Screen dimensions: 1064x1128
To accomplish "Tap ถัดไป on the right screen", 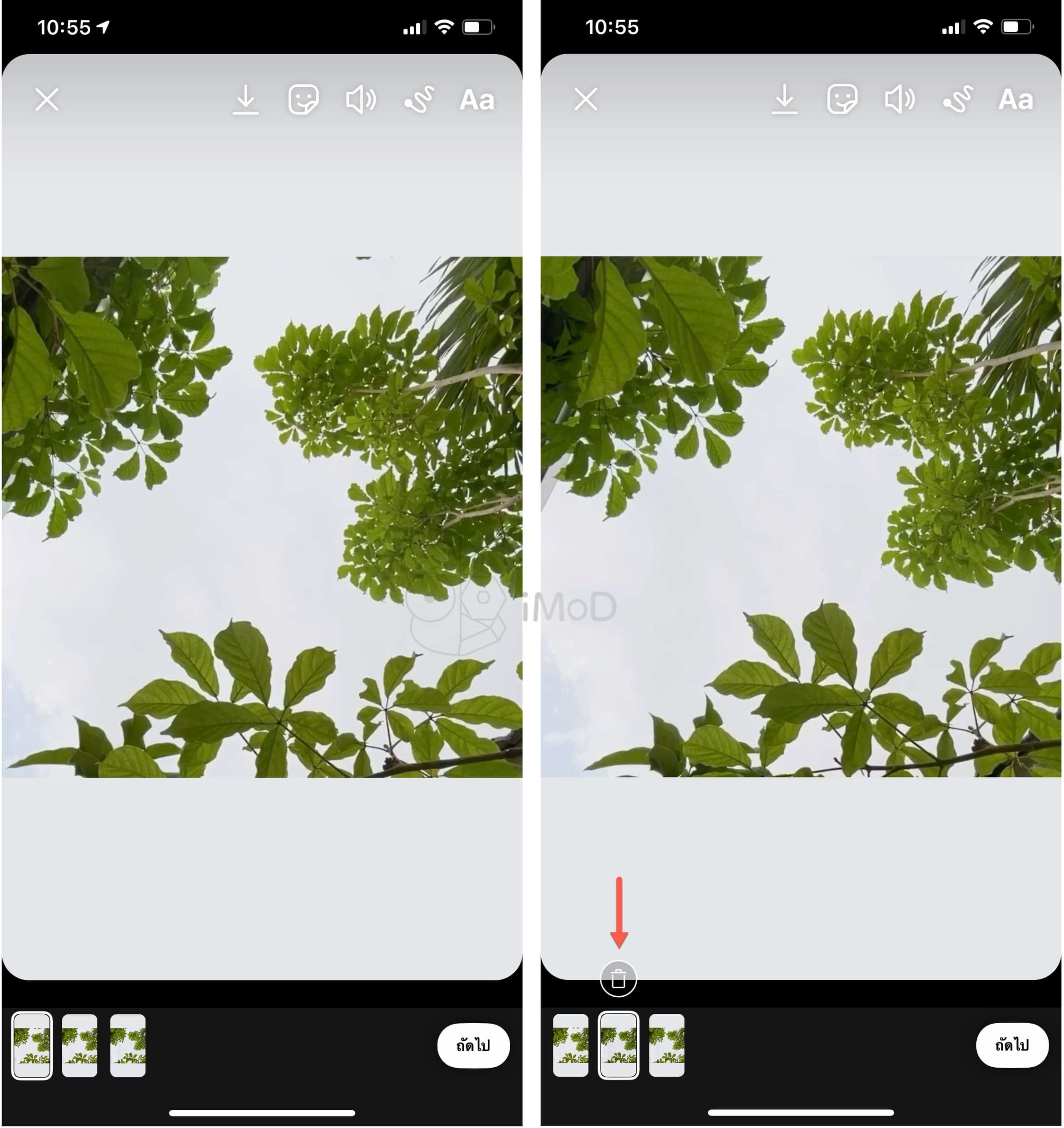I will pos(1012,1045).
